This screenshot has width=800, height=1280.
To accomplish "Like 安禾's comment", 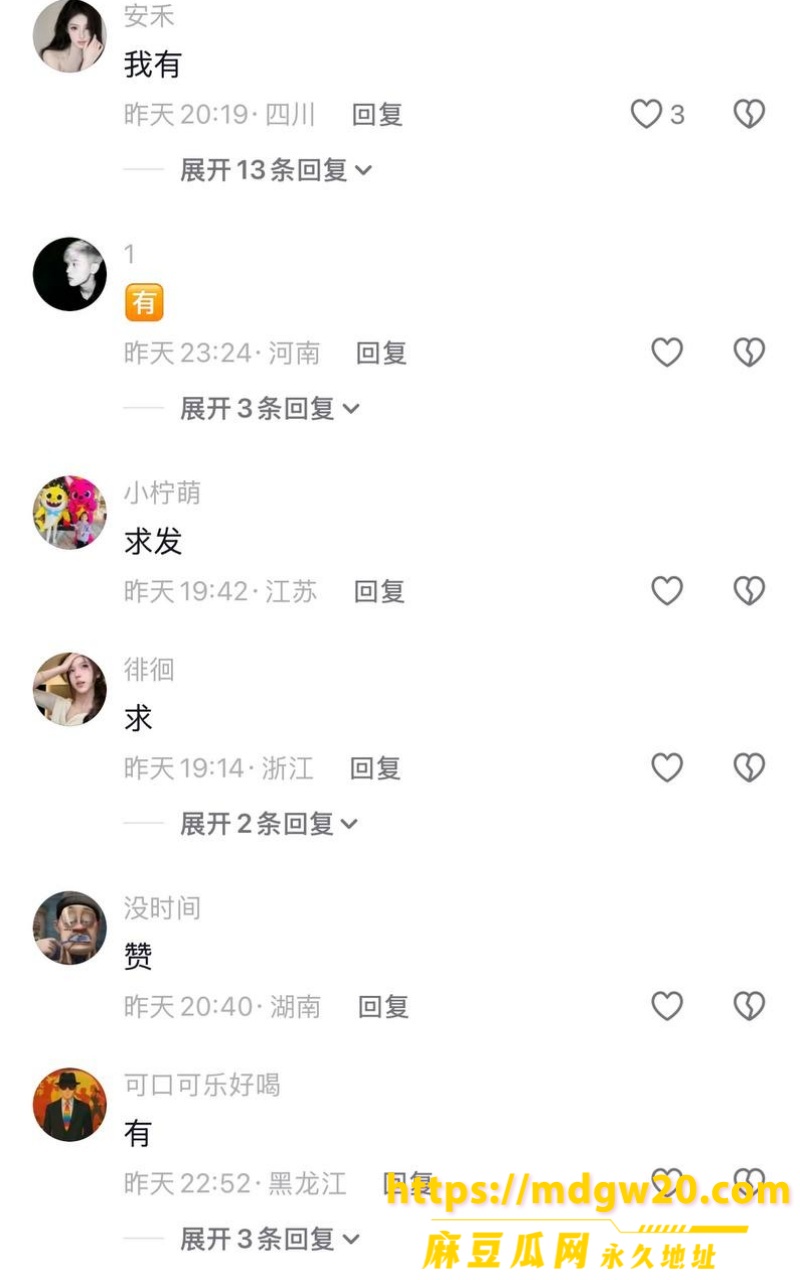I will click(647, 114).
